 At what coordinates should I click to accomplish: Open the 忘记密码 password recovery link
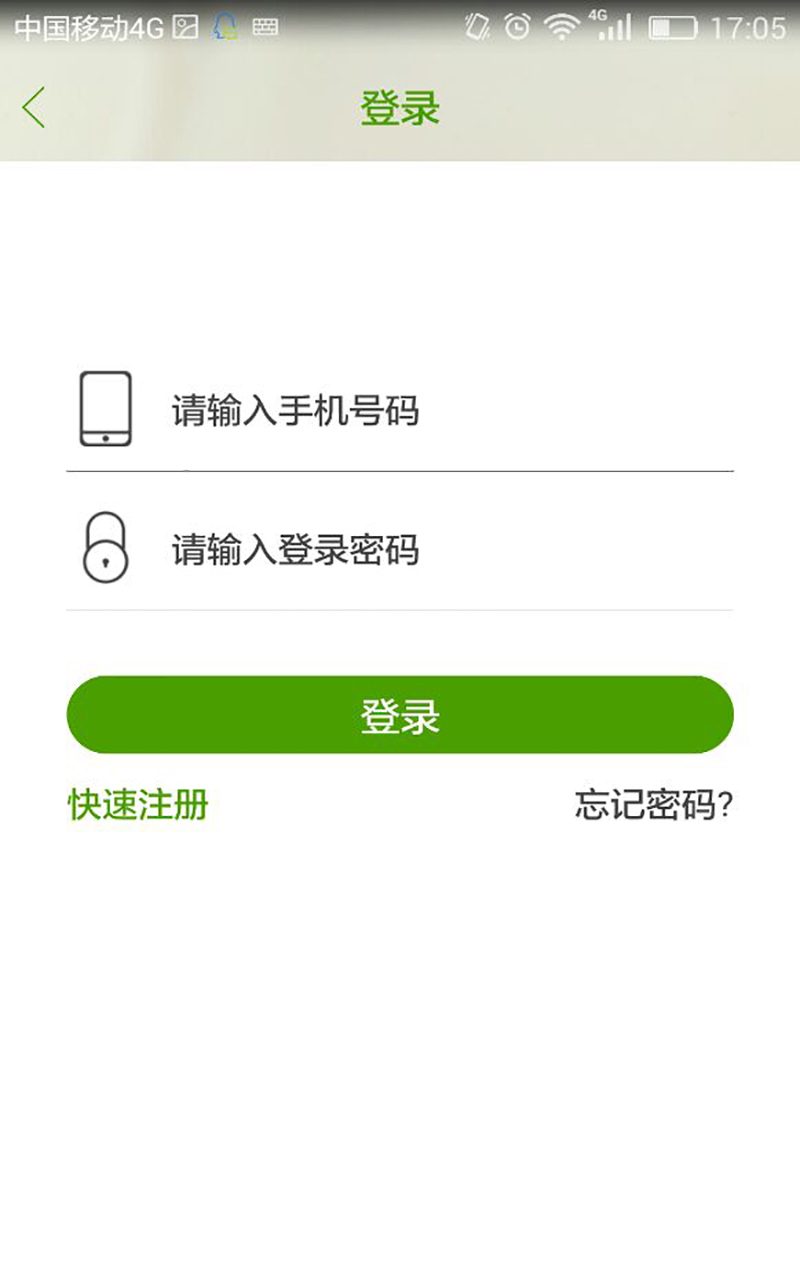[x=654, y=804]
